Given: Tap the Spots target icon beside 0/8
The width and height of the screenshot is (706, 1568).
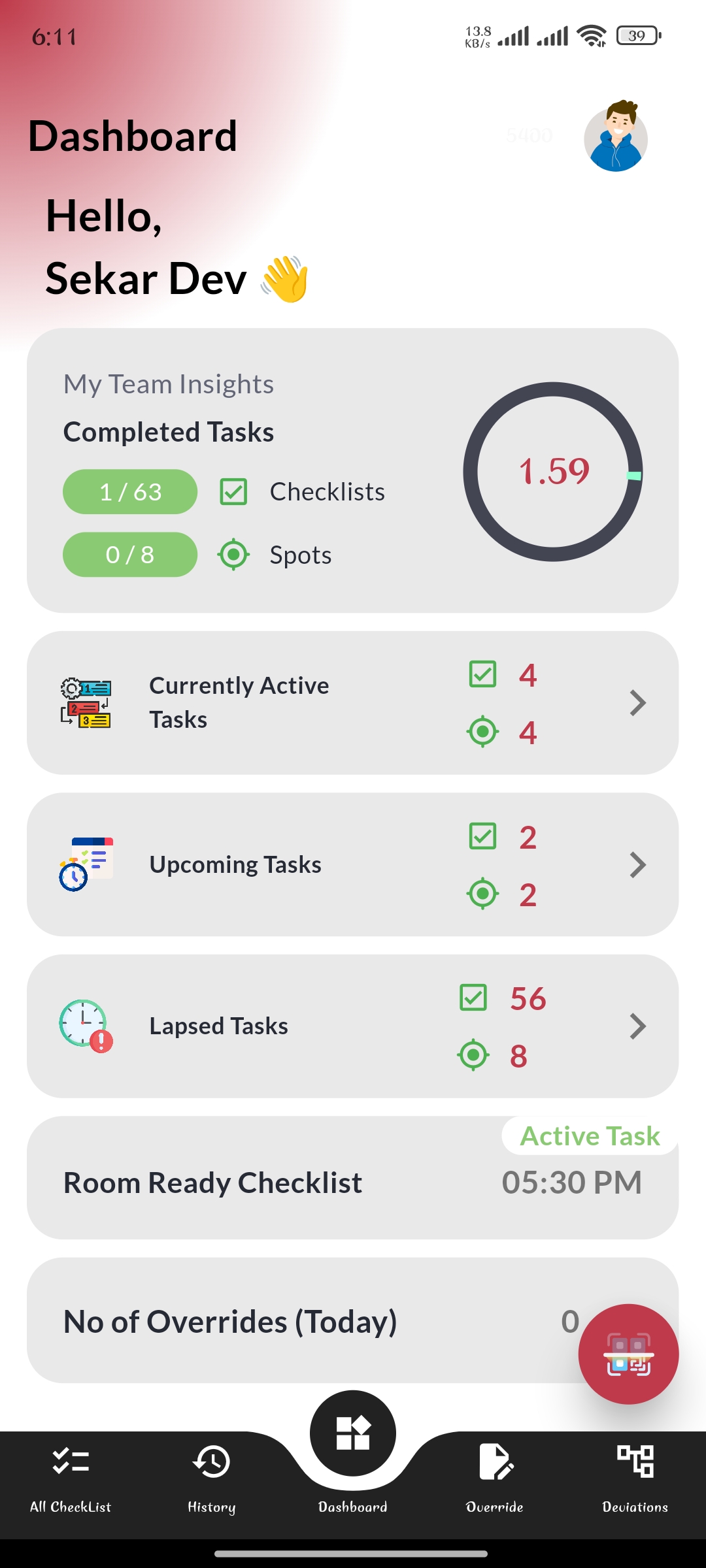Looking at the screenshot, I should tap(234, 554).
